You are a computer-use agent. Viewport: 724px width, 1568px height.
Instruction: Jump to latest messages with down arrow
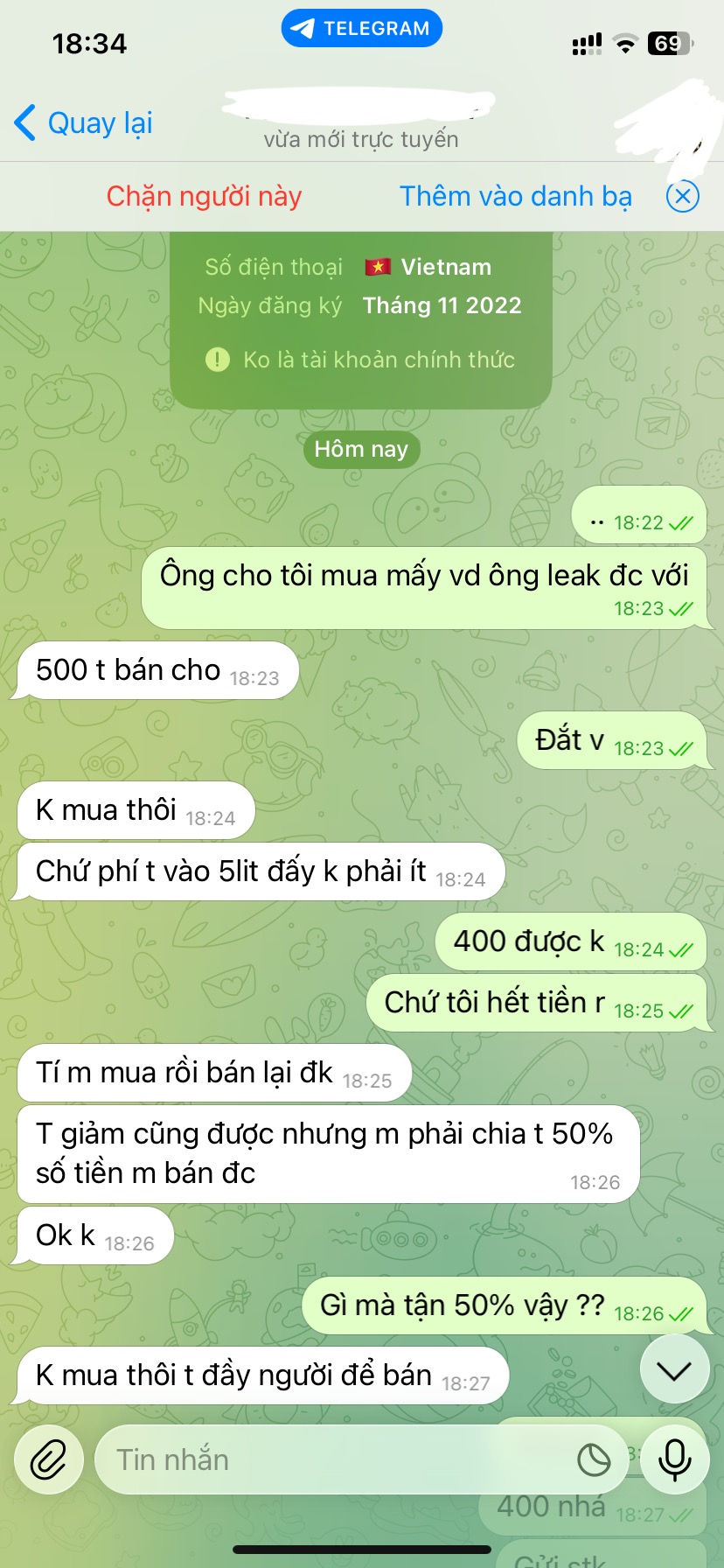(x=674, y=1370)
